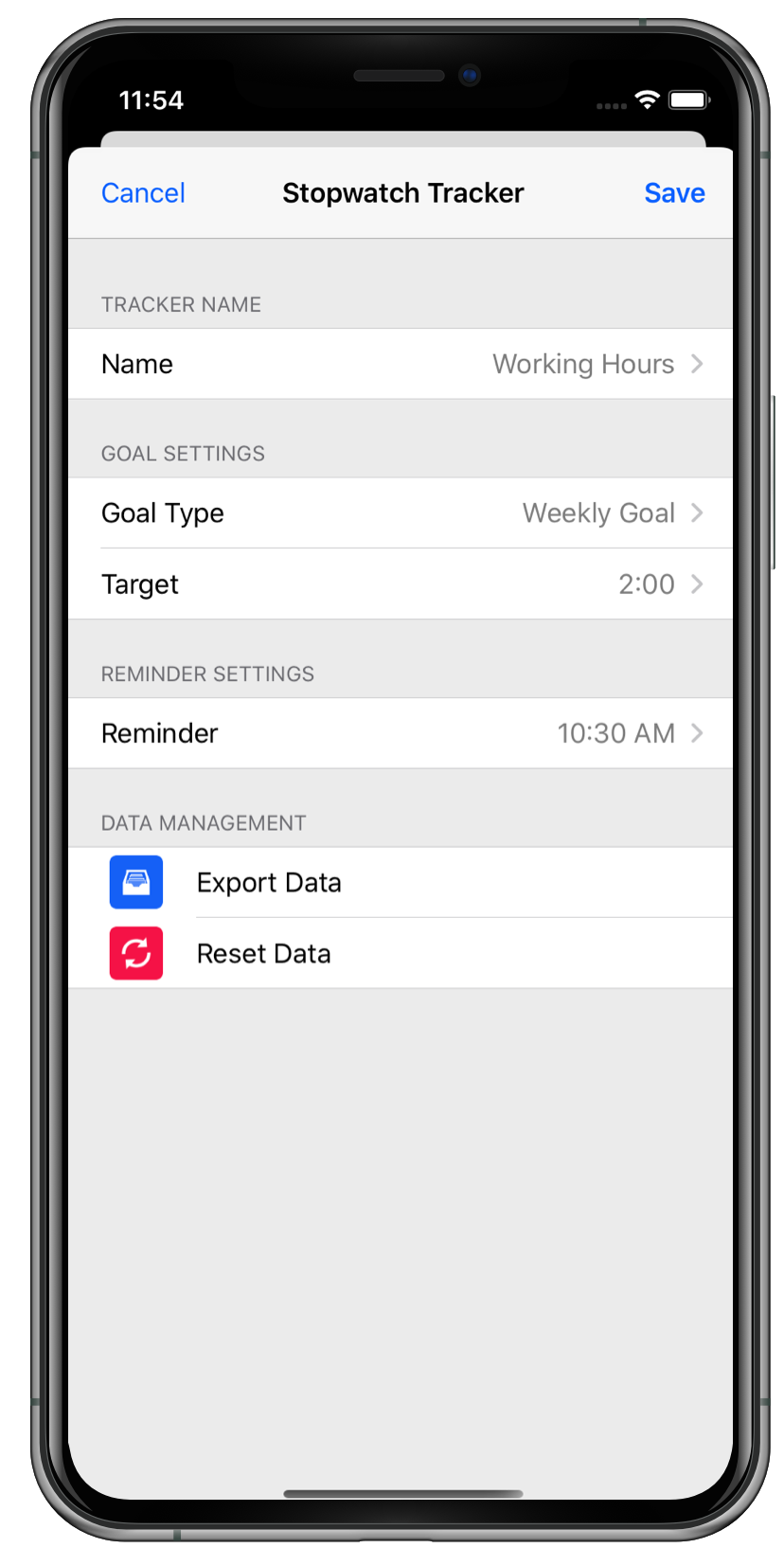
Task: Open the Name row showing Working Hours
Action: (401, 364)
